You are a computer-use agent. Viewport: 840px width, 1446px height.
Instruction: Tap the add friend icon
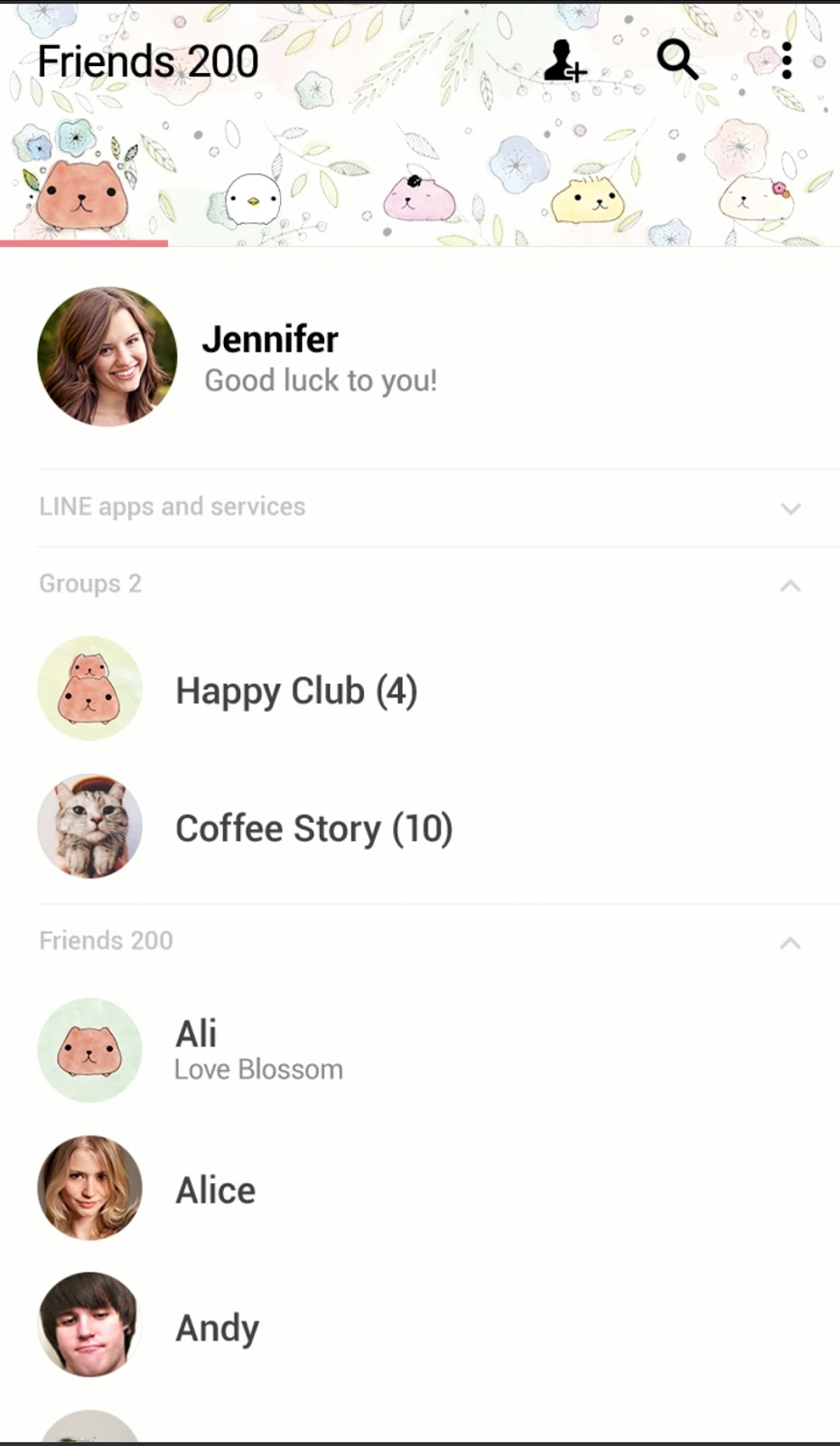[565, 61]
